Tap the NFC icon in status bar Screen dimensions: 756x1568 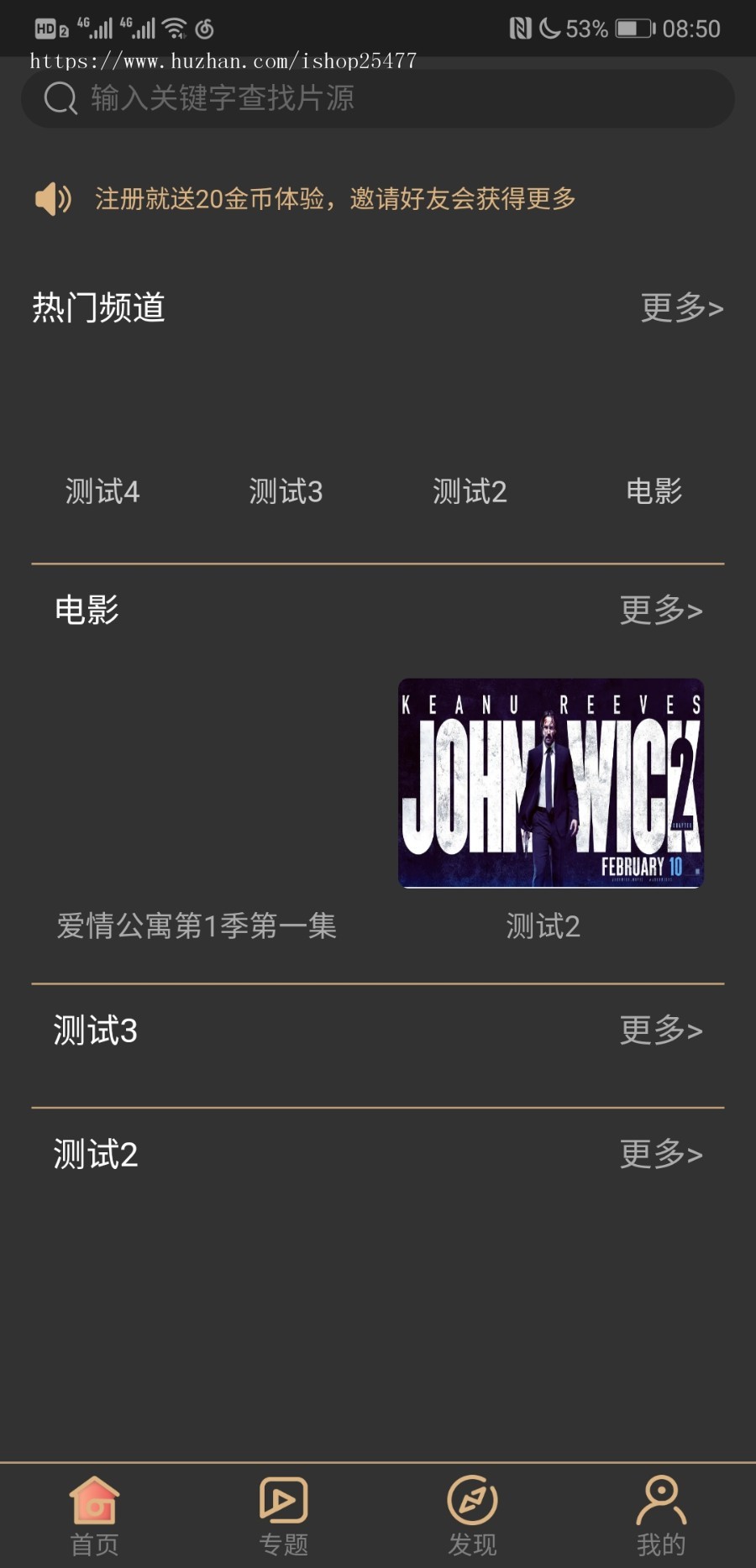pyautogui.click(x=521, y=28)
